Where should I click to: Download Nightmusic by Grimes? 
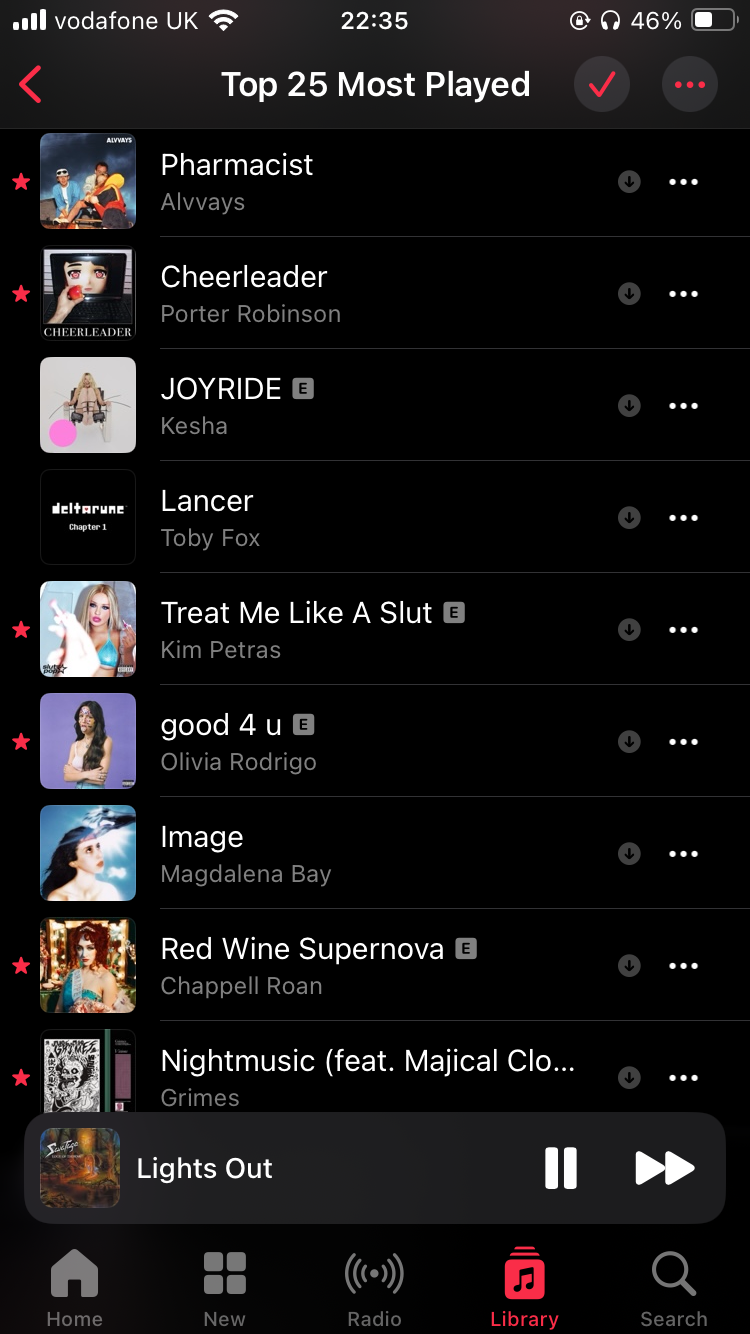pyautogui.click(x=629, y=1078)
